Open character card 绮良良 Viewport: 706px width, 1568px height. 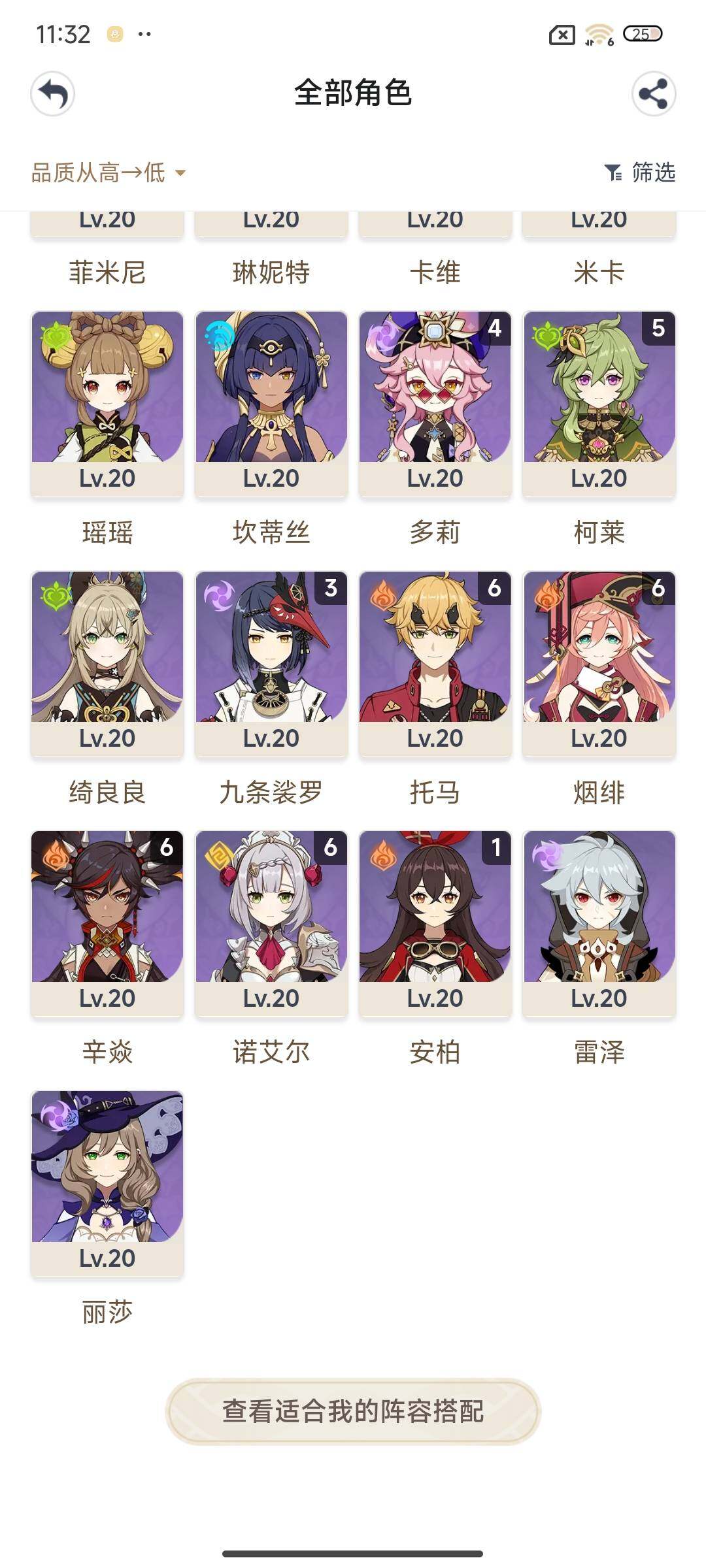click(107, 662)
